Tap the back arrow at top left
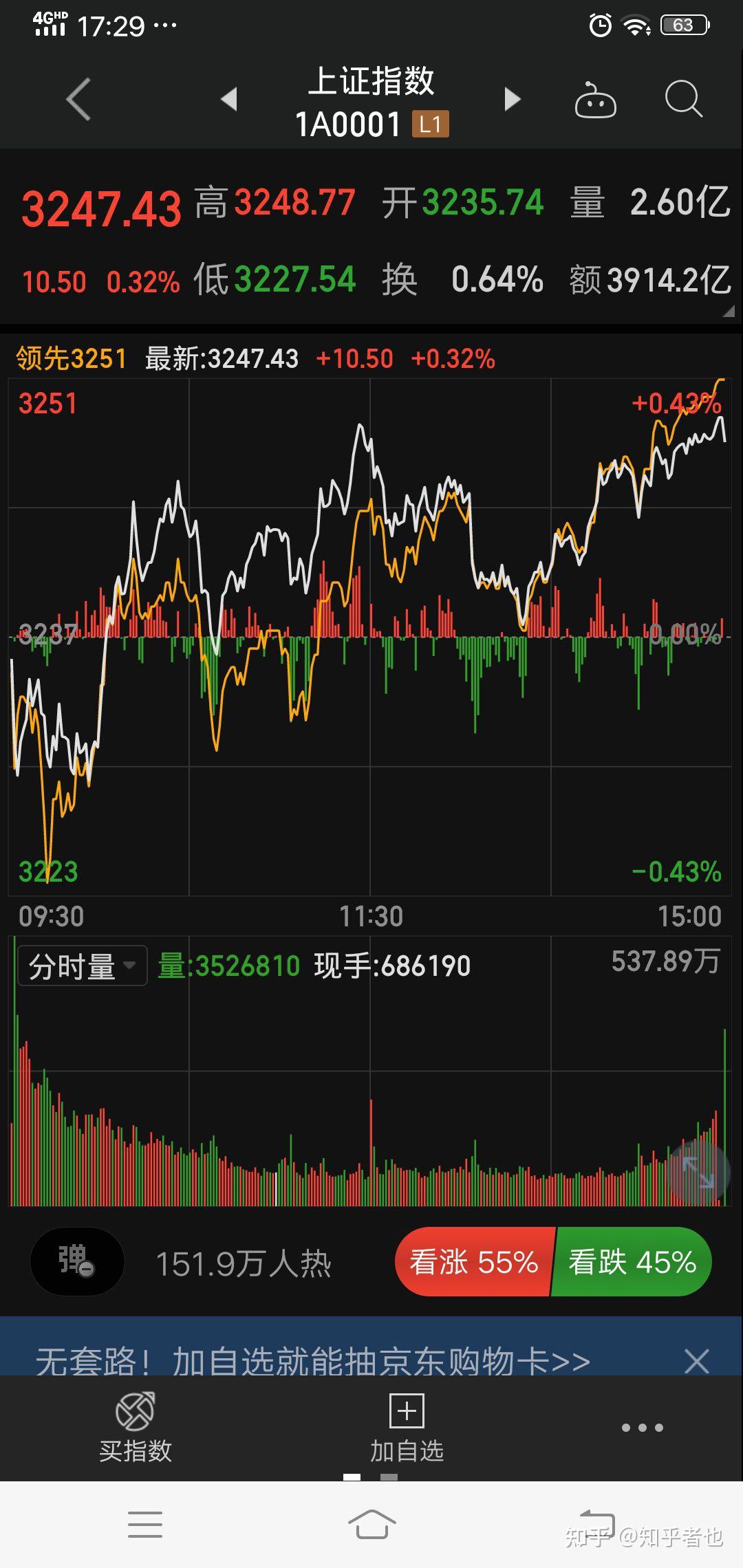This screenshot has width=743, height=1568. coord(77,100)
